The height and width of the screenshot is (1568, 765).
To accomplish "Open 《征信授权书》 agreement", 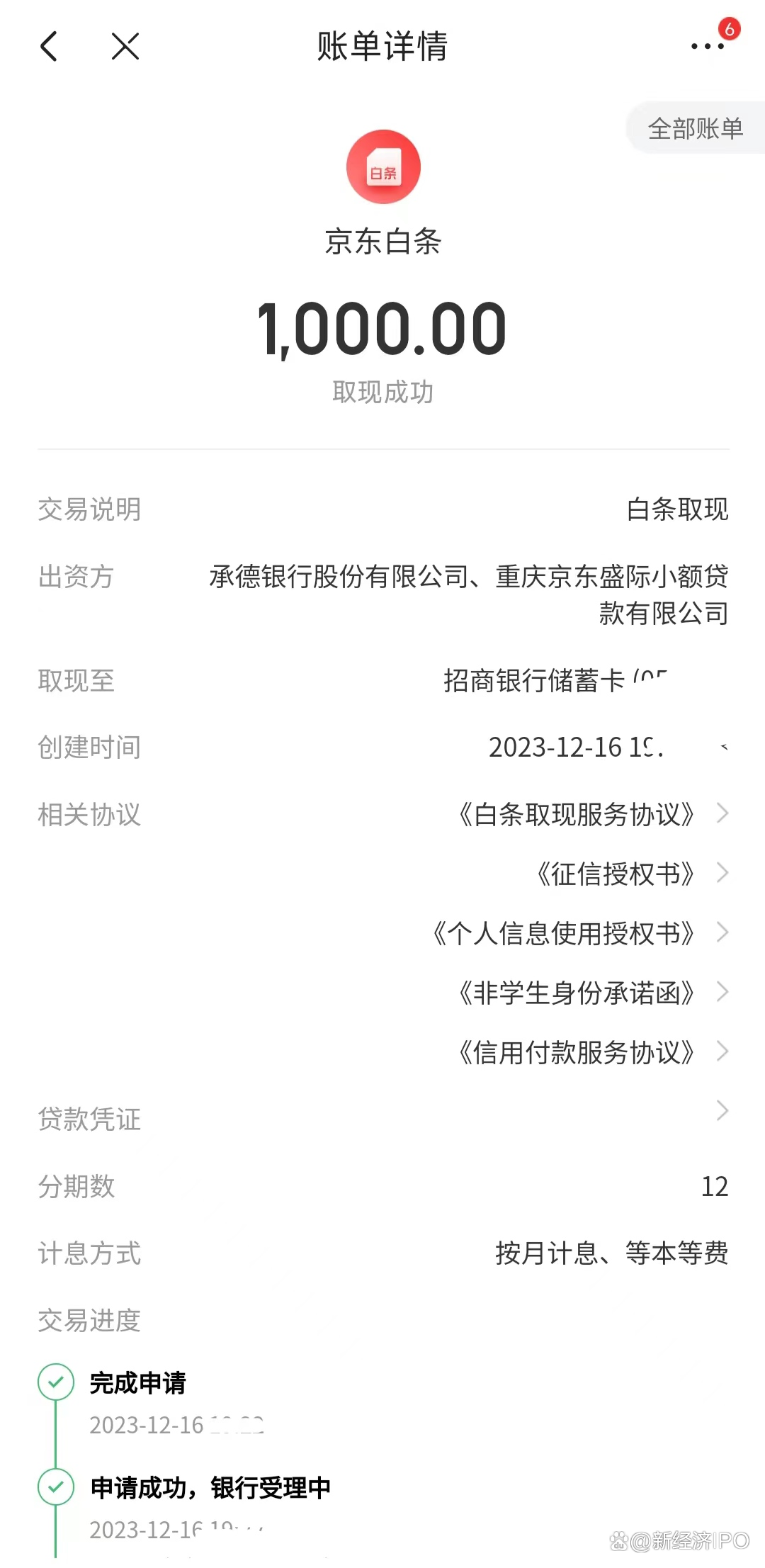I will coord(631,874).
